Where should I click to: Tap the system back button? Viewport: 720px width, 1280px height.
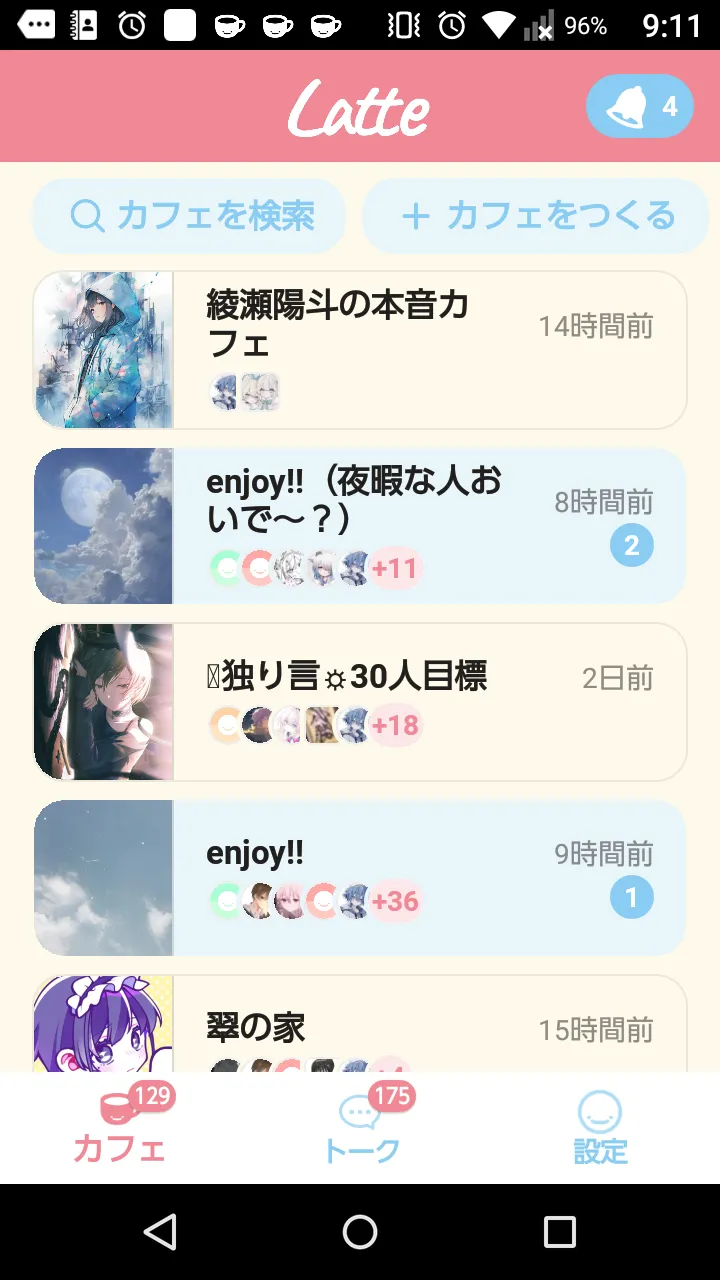click(160, 1232)
